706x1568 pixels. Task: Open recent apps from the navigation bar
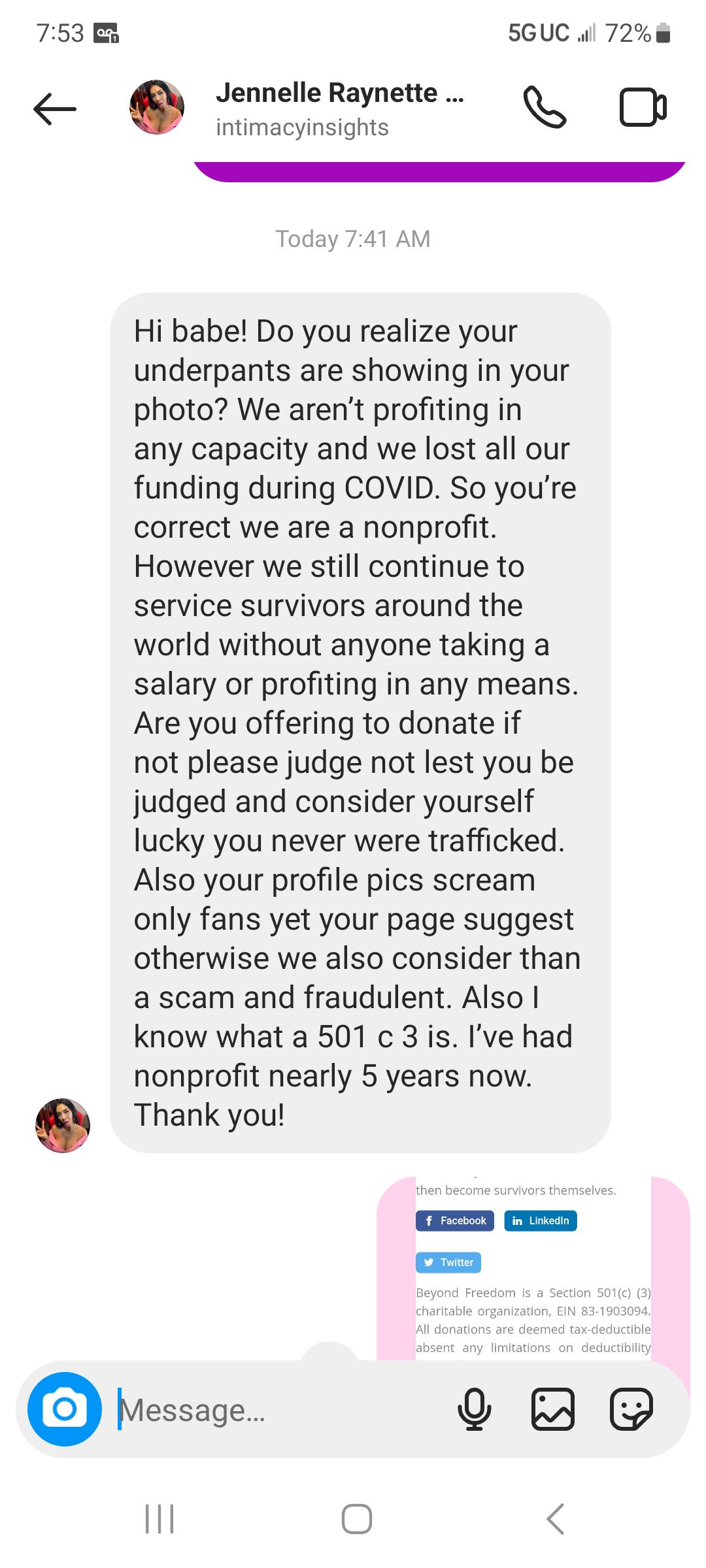160,1519
